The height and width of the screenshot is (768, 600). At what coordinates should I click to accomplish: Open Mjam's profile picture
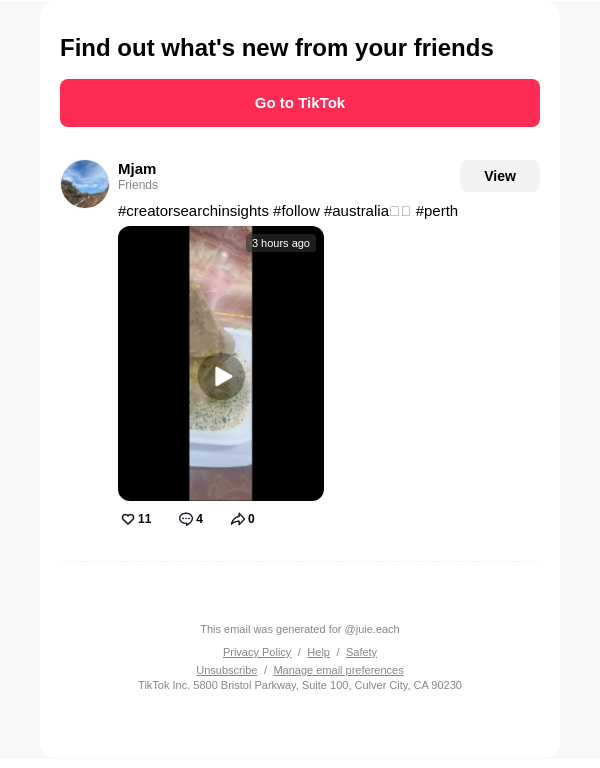(x=85, y=184)
